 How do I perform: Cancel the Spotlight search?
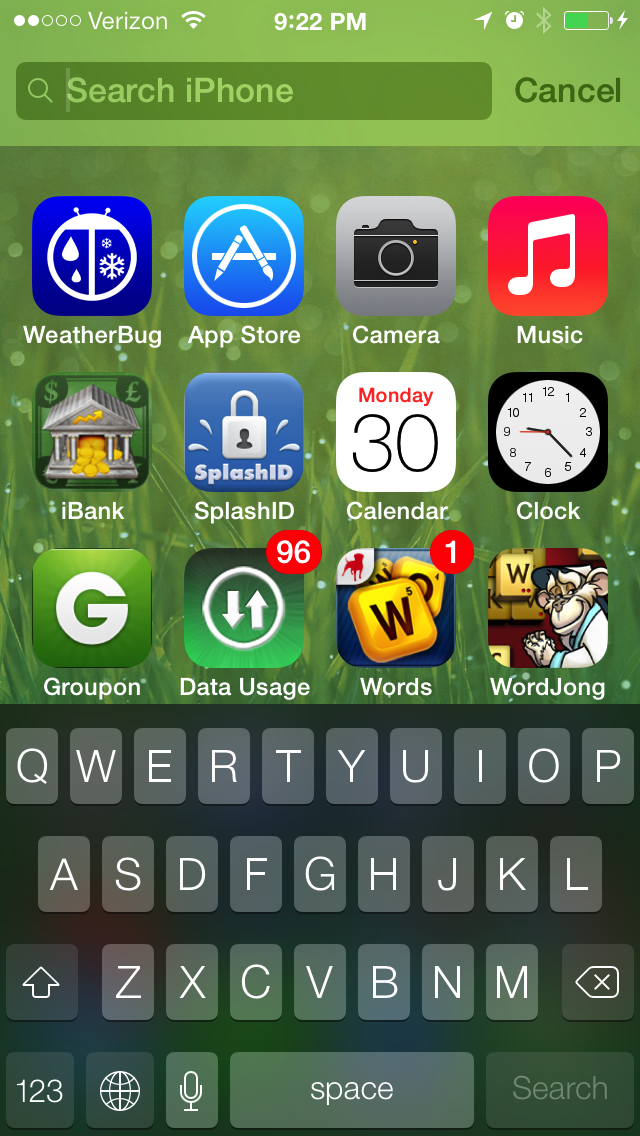tap(568, 91)
